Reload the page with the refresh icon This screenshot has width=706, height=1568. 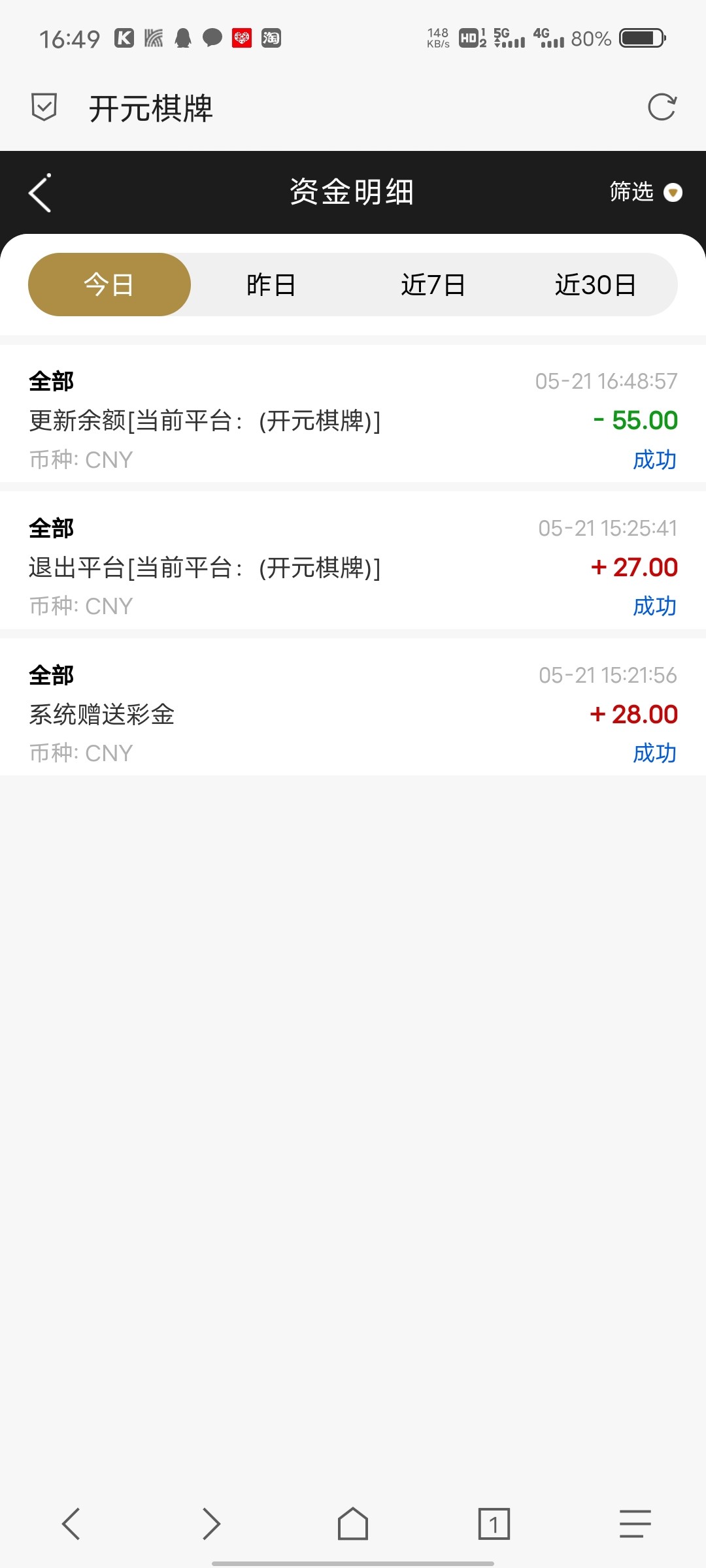point(662,108)
